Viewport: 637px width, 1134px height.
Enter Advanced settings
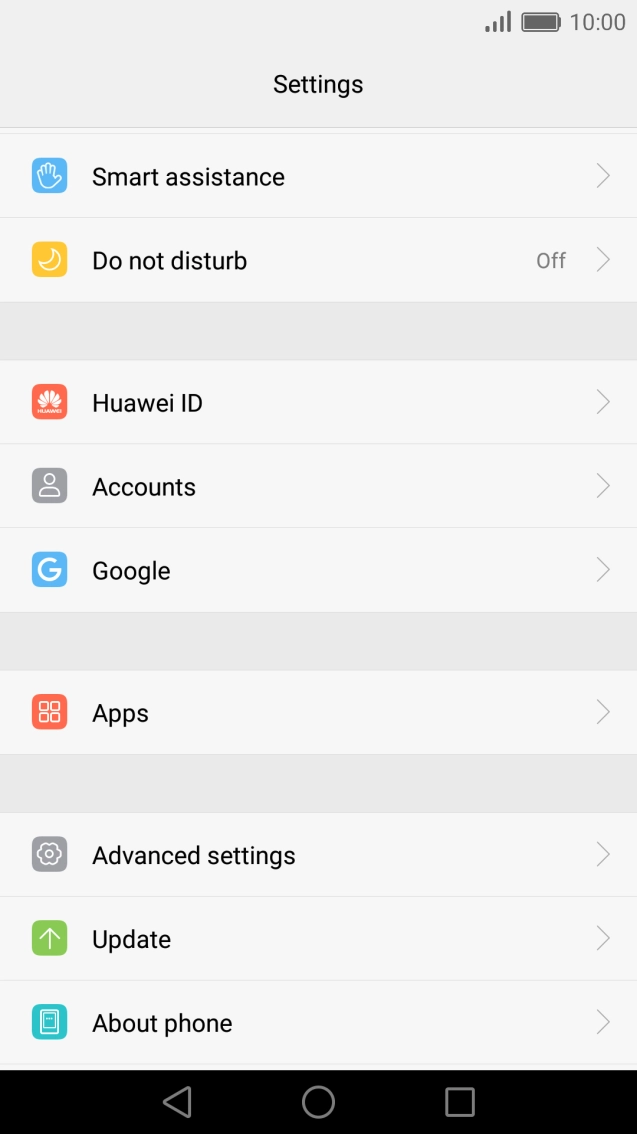pyautogui.click(x=318, y=854)
